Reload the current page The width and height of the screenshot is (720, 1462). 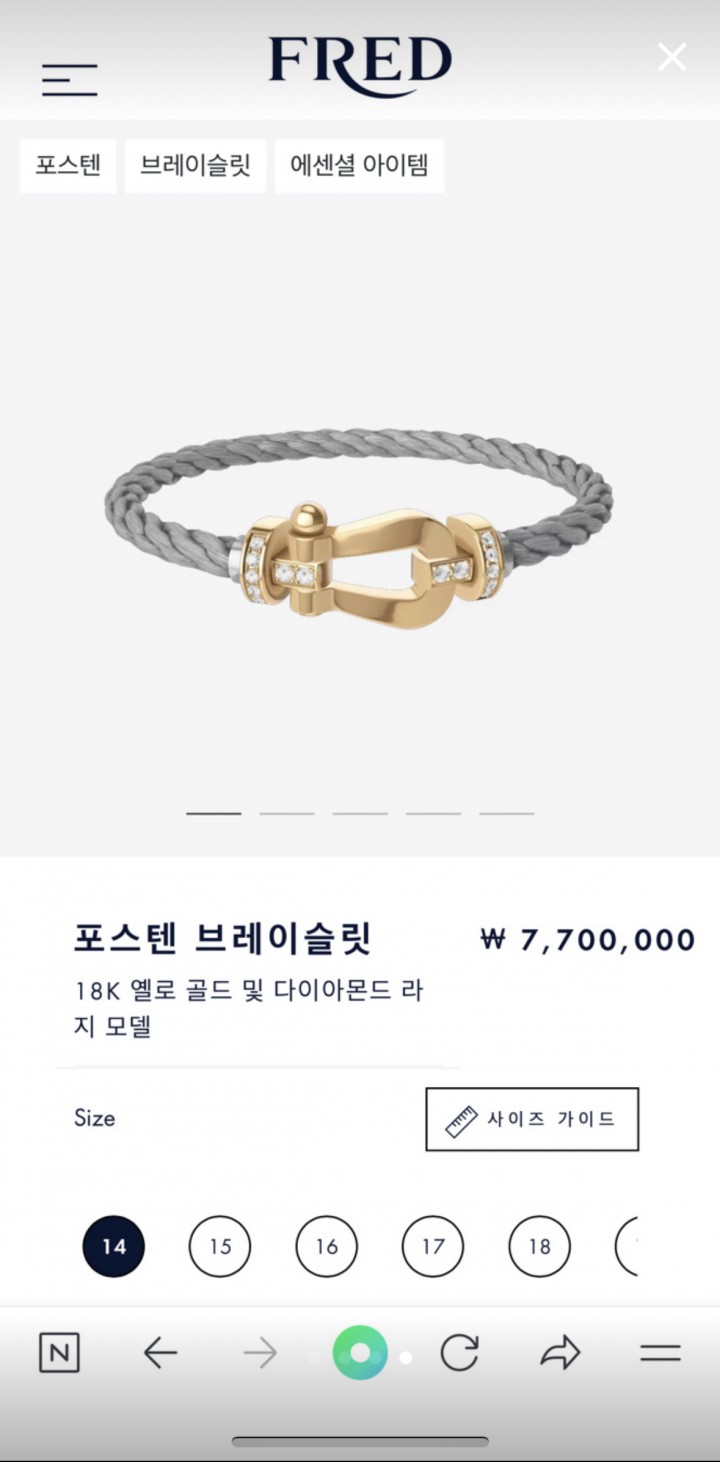click(x=460, y=1353)
